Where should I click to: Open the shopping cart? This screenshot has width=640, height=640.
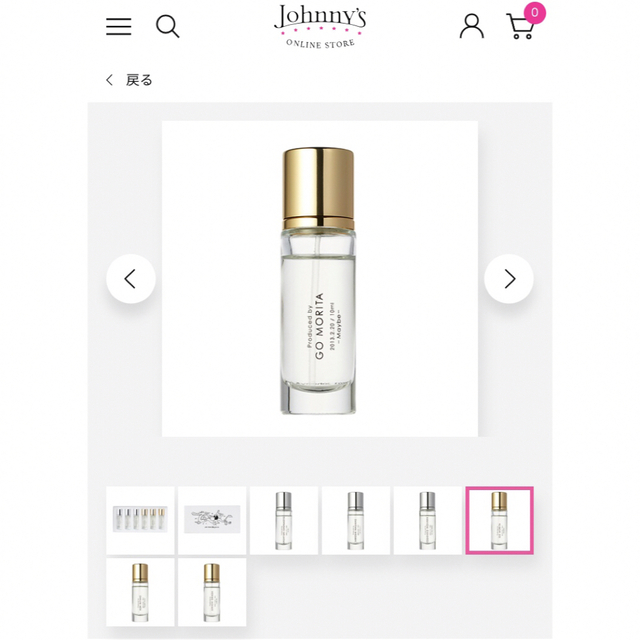[521, 27]
